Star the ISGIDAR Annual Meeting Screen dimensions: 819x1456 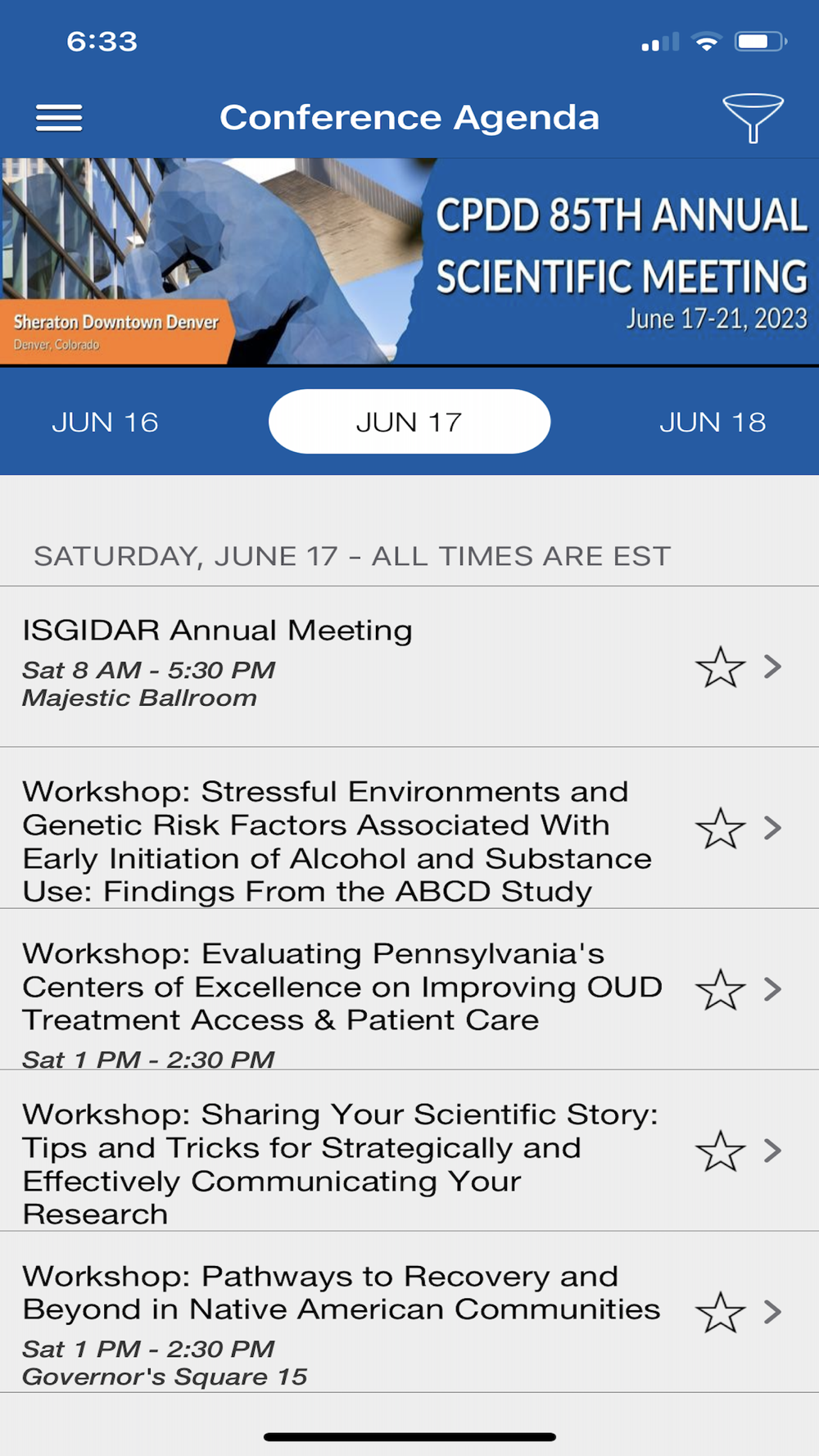[x=721, y=667]
